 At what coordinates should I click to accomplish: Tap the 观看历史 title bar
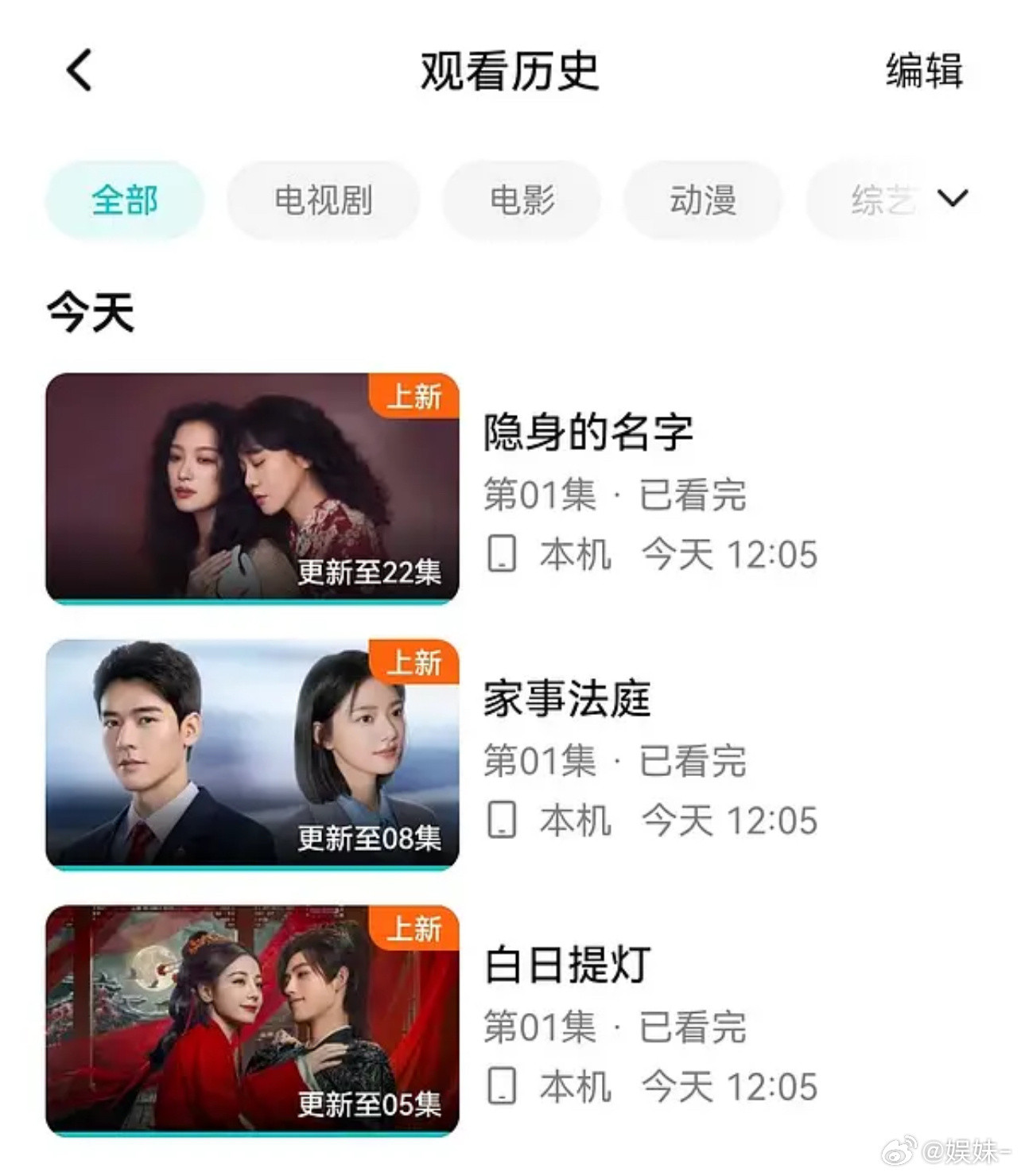point(510,73)
